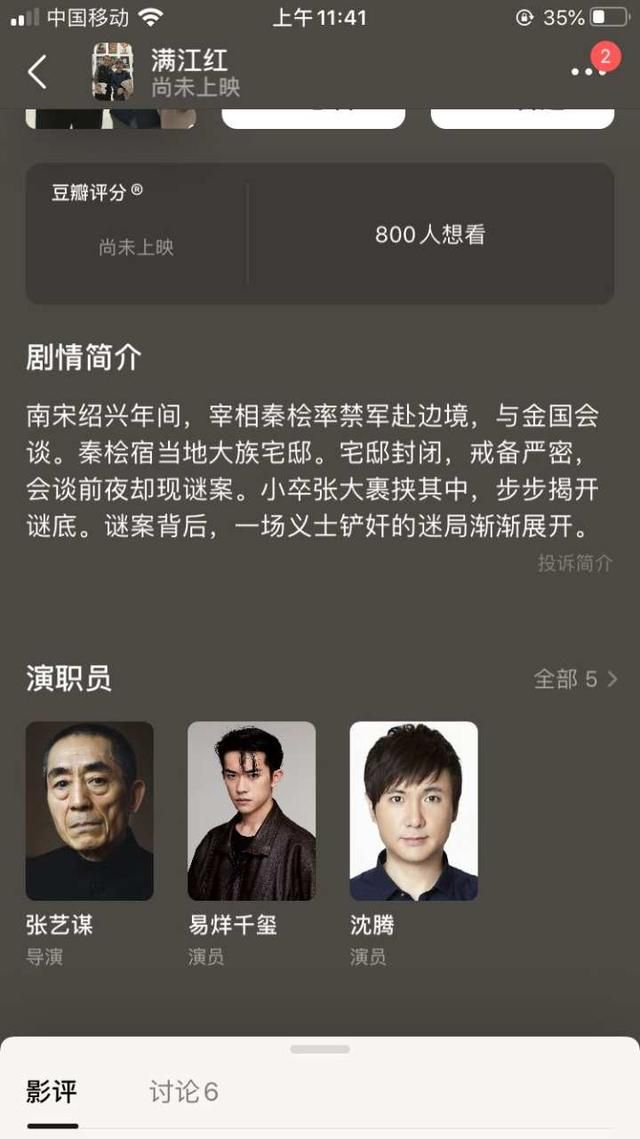Open the 满江红 movie poster thumbnail in header
Image resolution: width=640 pixels, height=1139 pixels.
tap(112, 72)
